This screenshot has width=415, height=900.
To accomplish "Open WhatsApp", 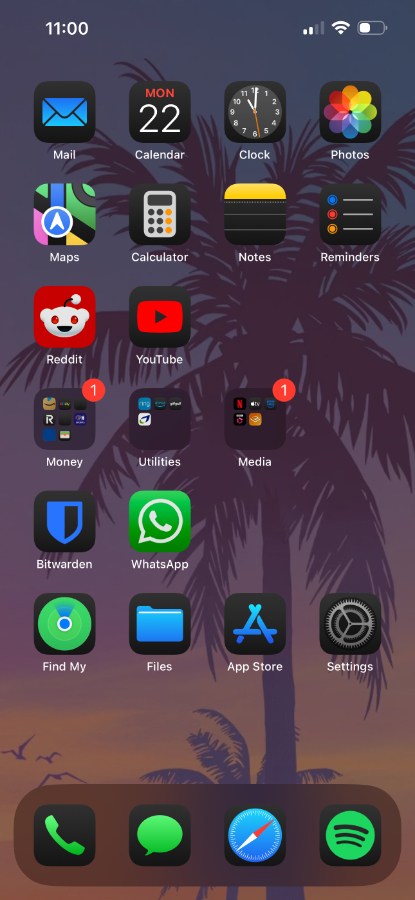I will 160,521.
